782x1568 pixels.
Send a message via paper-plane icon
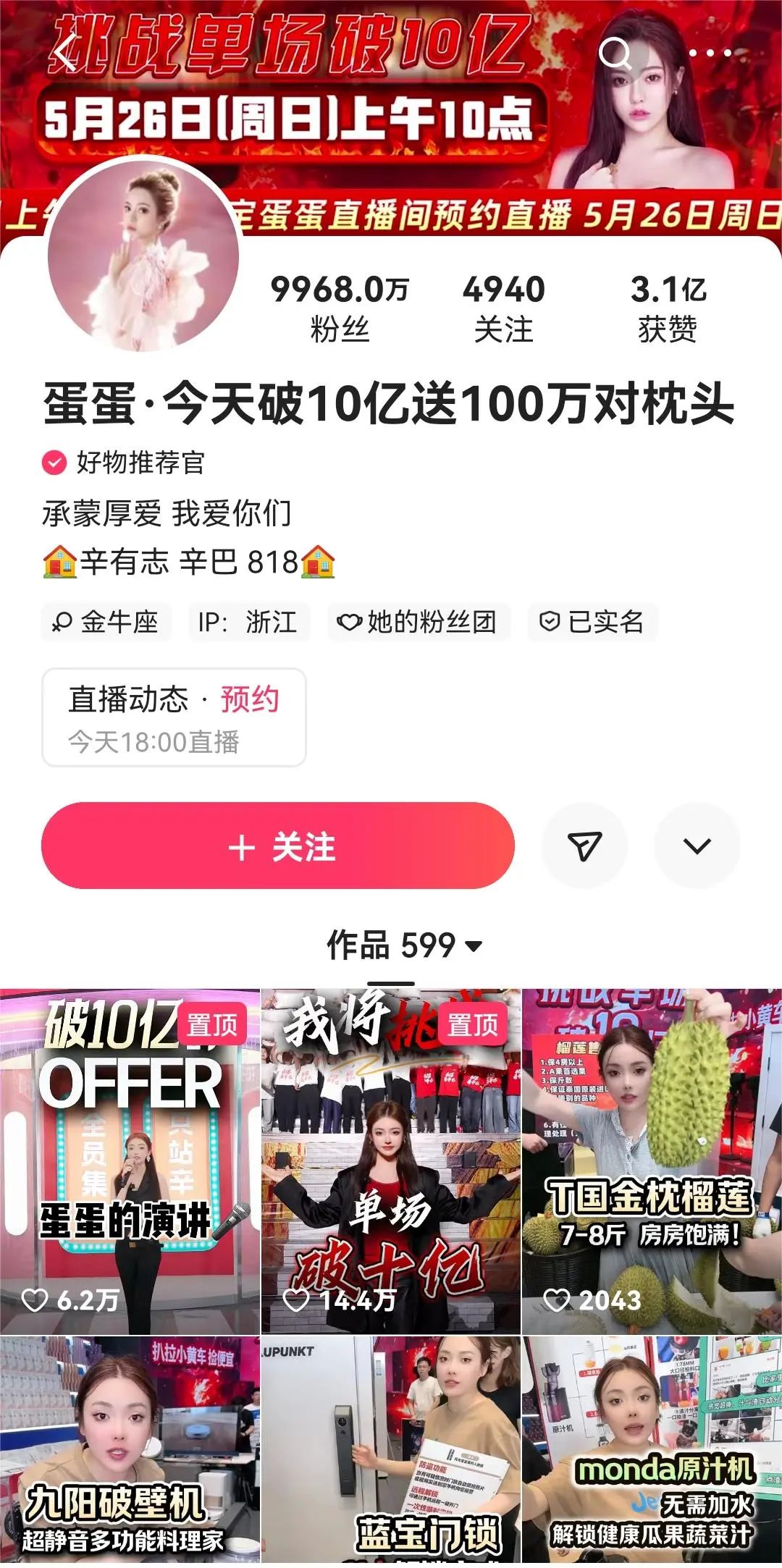tap(584, 846)
